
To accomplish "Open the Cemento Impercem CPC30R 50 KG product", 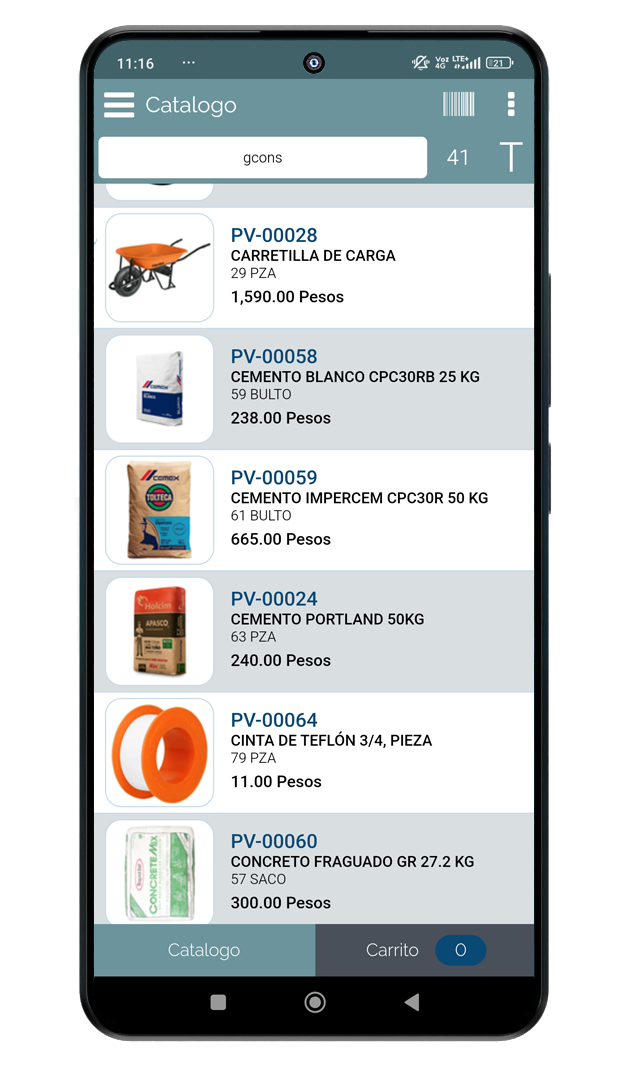I will (x=314, y=510).
